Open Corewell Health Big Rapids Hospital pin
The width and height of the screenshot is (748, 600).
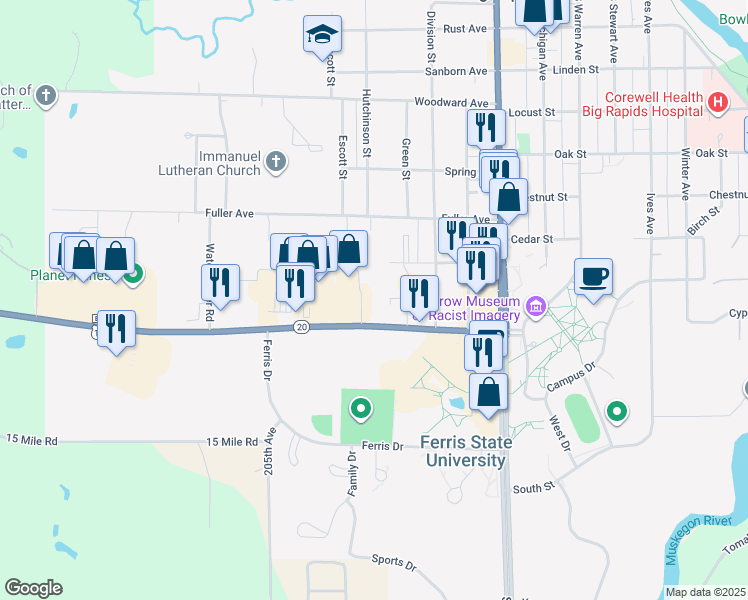click(x=717, y=101)
